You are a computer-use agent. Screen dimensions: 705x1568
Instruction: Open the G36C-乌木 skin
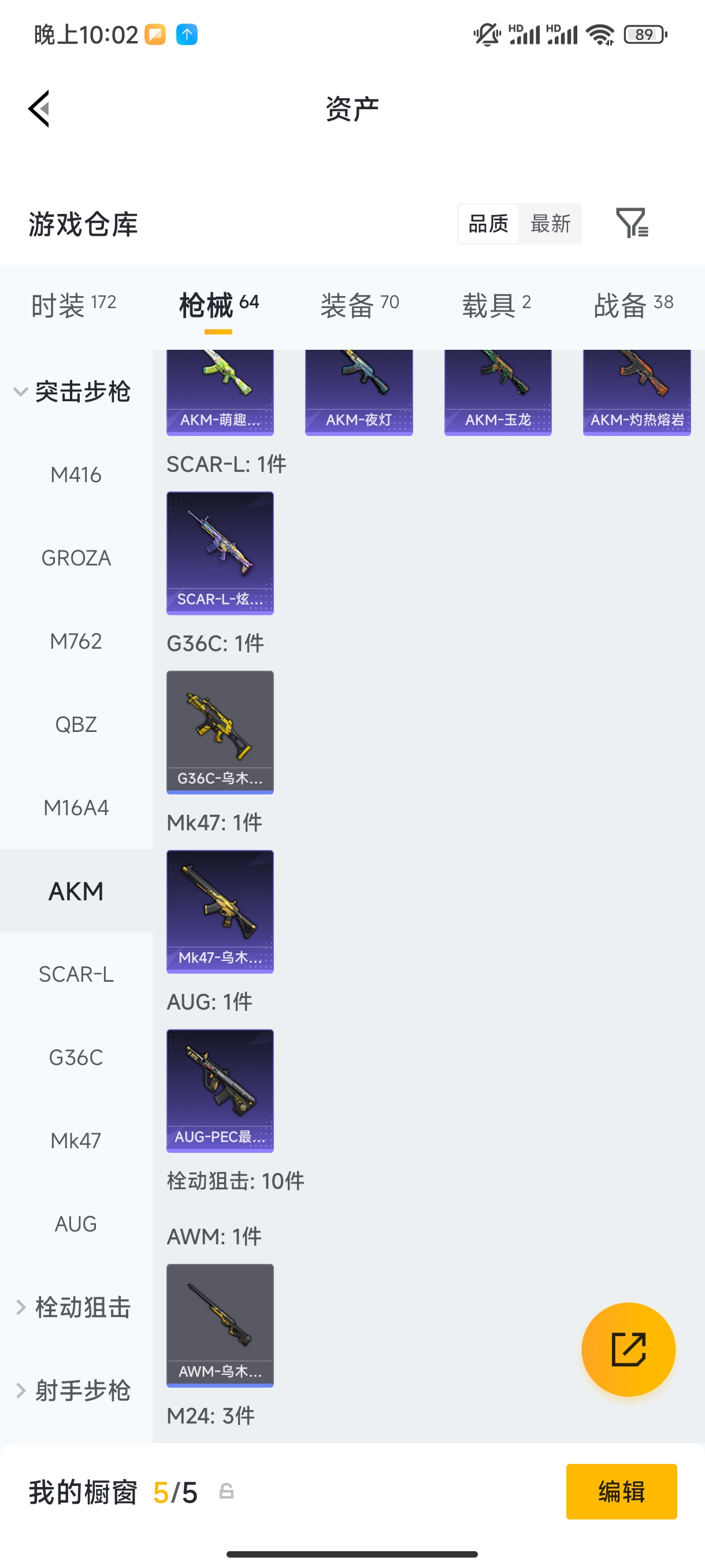220,731
